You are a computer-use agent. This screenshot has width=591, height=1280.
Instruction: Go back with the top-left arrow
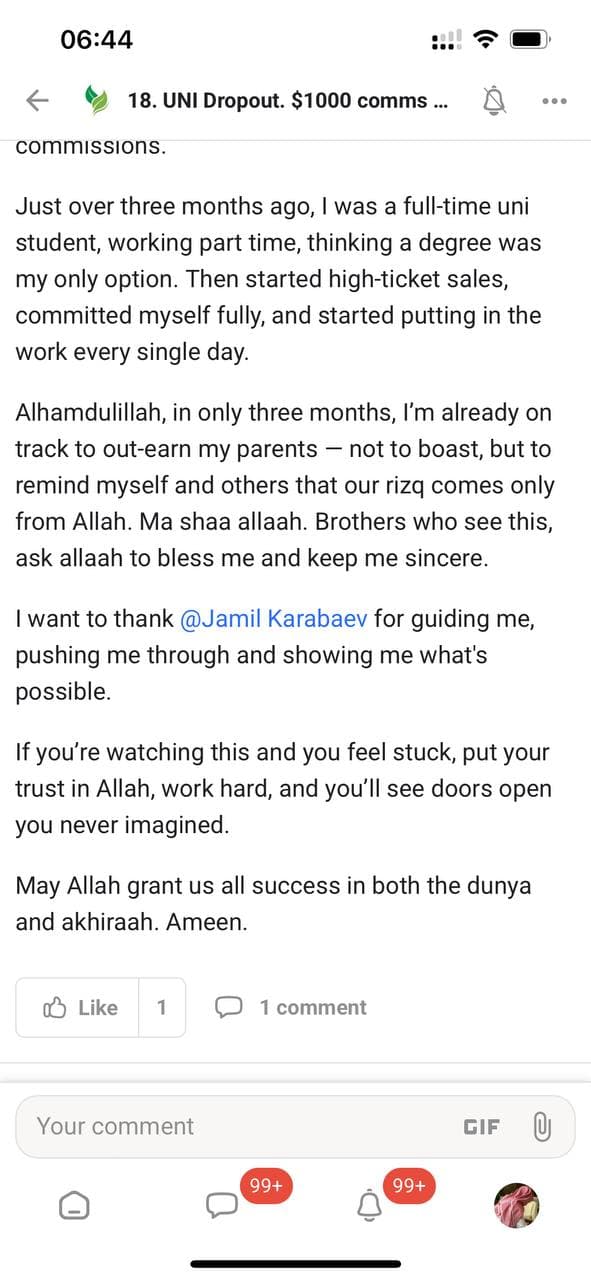37,99
